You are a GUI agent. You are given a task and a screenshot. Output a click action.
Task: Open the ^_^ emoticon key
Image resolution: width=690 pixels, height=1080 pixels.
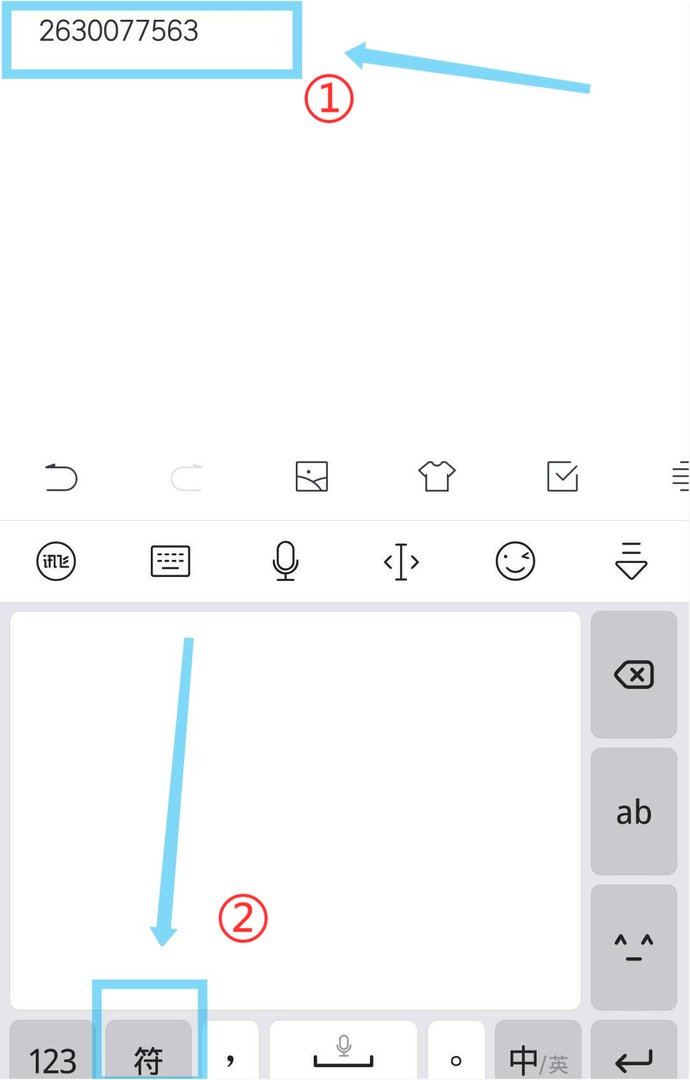pyautogui.click(x=633, y=946)
